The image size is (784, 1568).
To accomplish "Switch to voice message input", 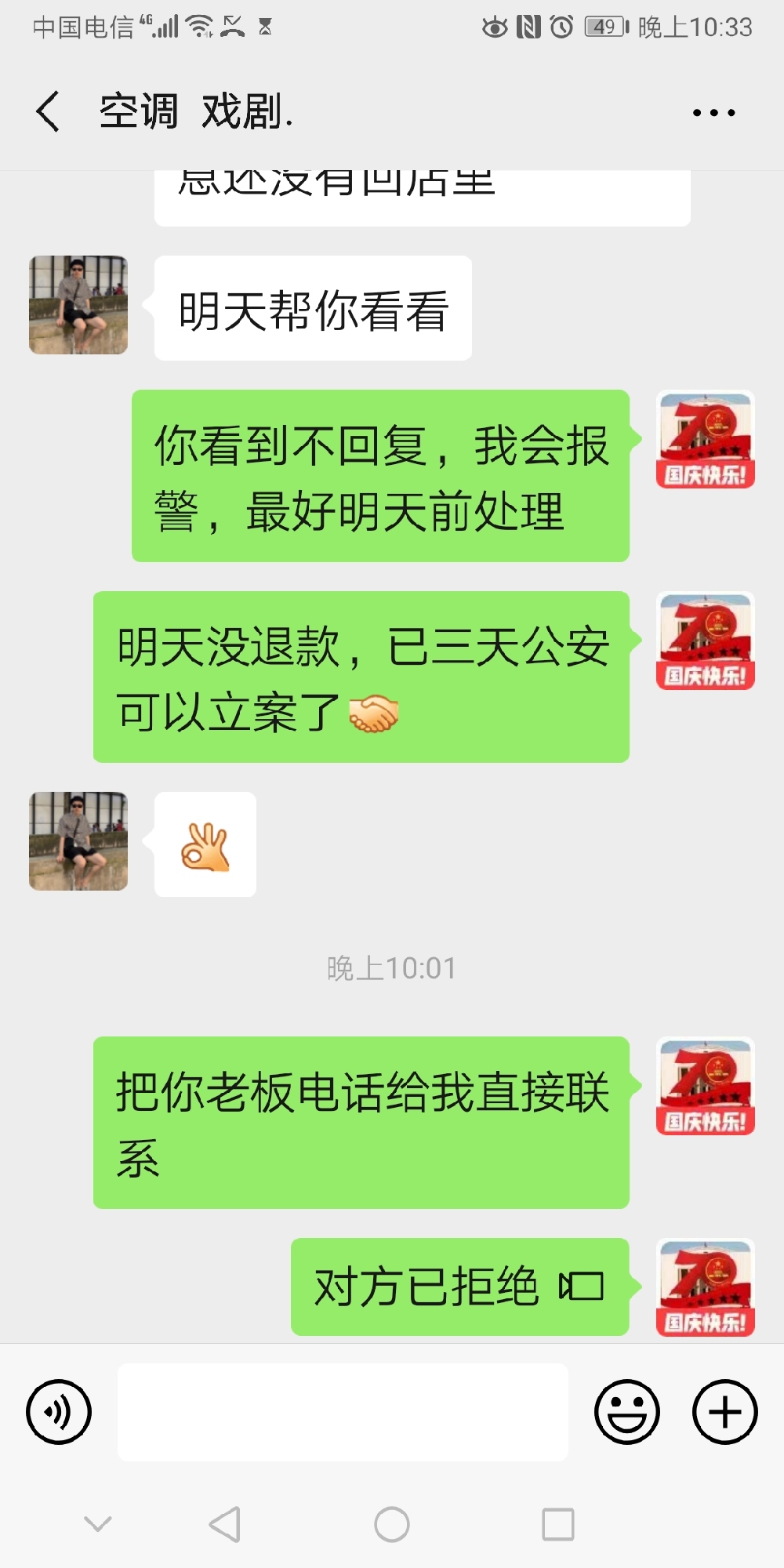I will (59, 1412).
